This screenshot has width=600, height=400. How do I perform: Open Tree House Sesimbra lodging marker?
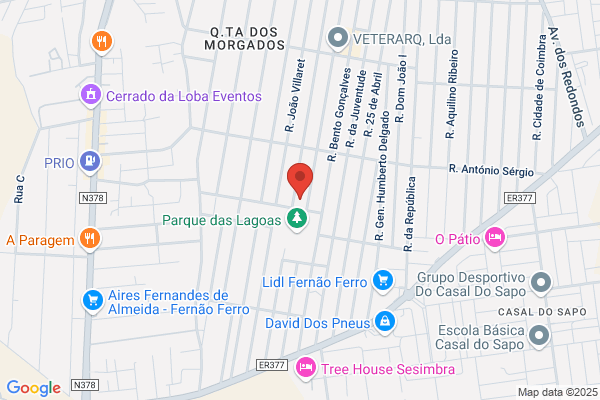pyautogui.click(x=305, y=368)
